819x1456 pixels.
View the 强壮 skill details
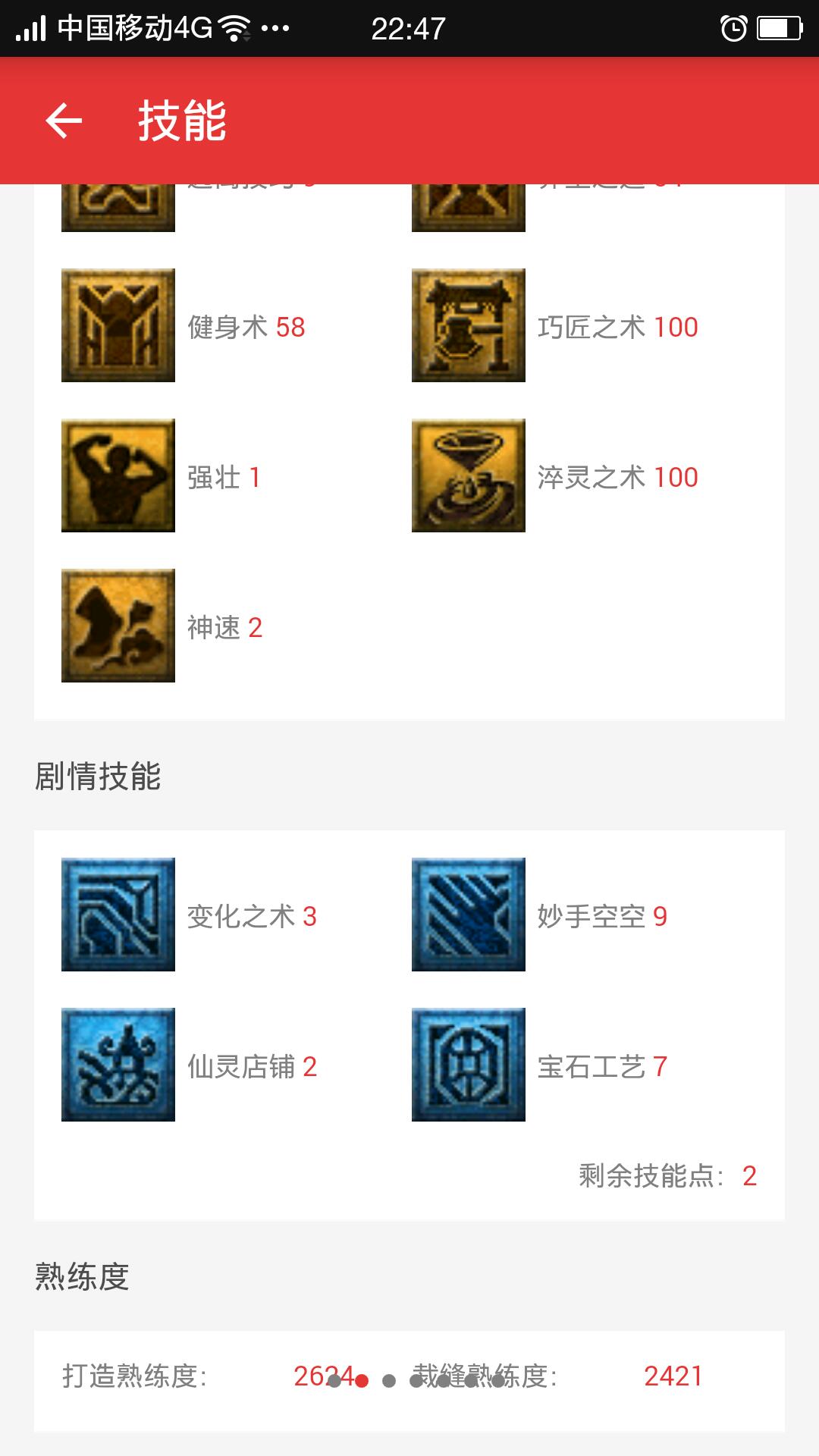click(118, 475)
